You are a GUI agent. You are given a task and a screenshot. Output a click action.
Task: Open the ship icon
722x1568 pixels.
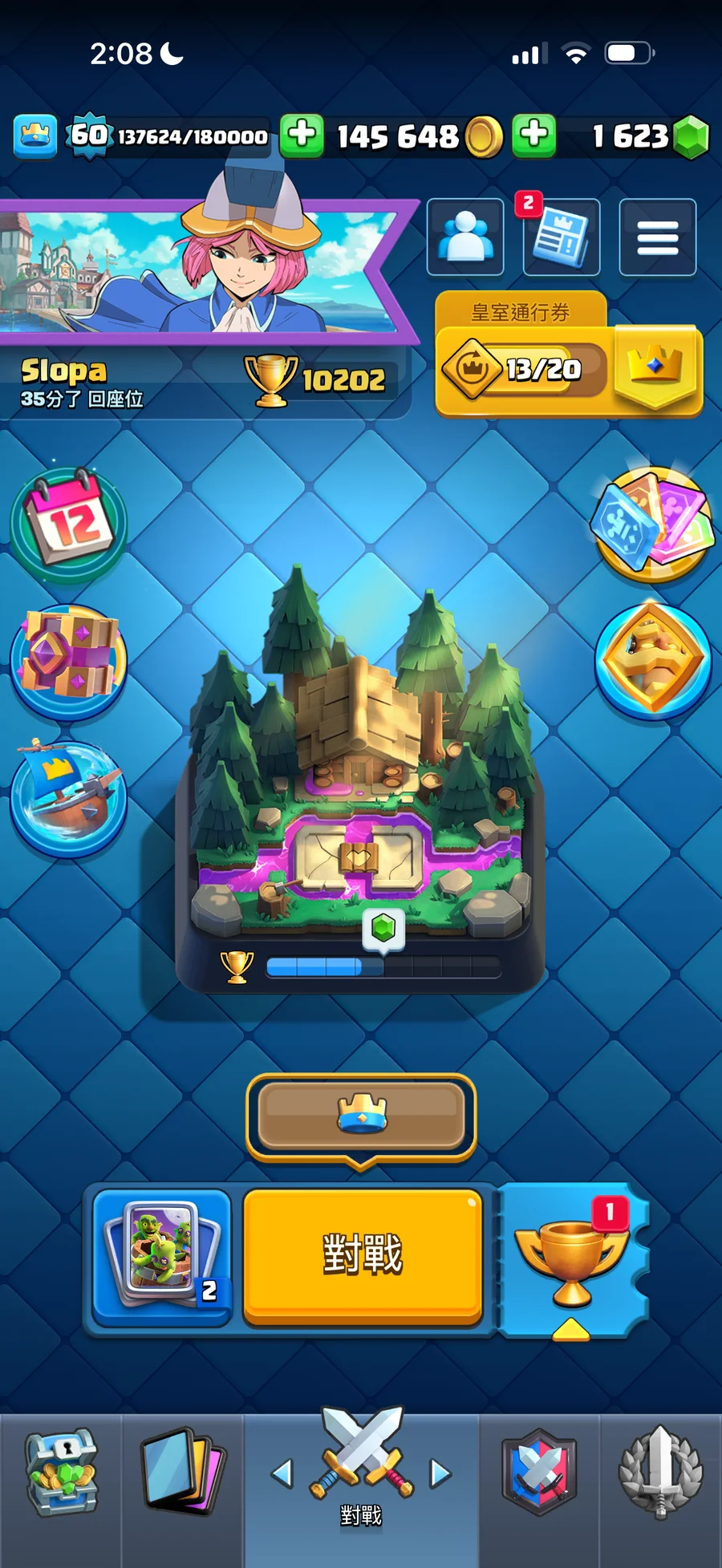tap(68, 796)
